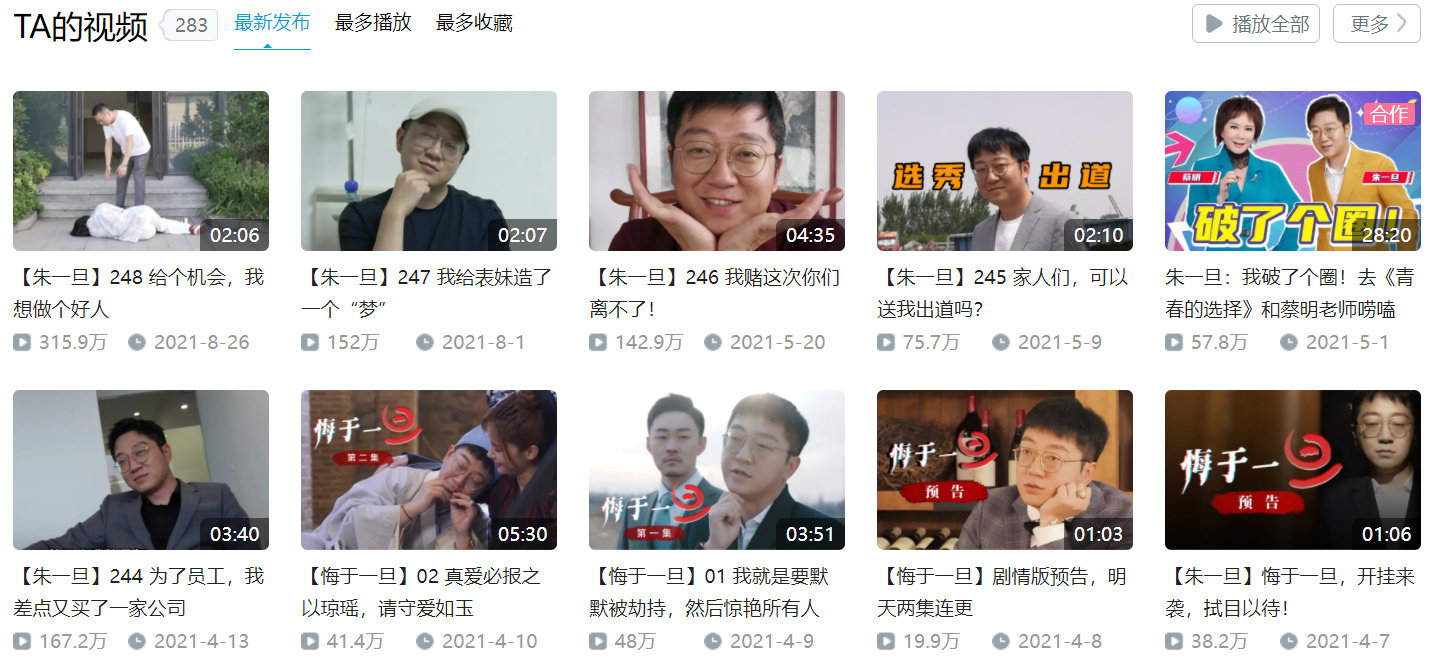Play video 247 我给表妹造了一个梦
This screenshot has height=661, width=1430.
click(429, 171)
